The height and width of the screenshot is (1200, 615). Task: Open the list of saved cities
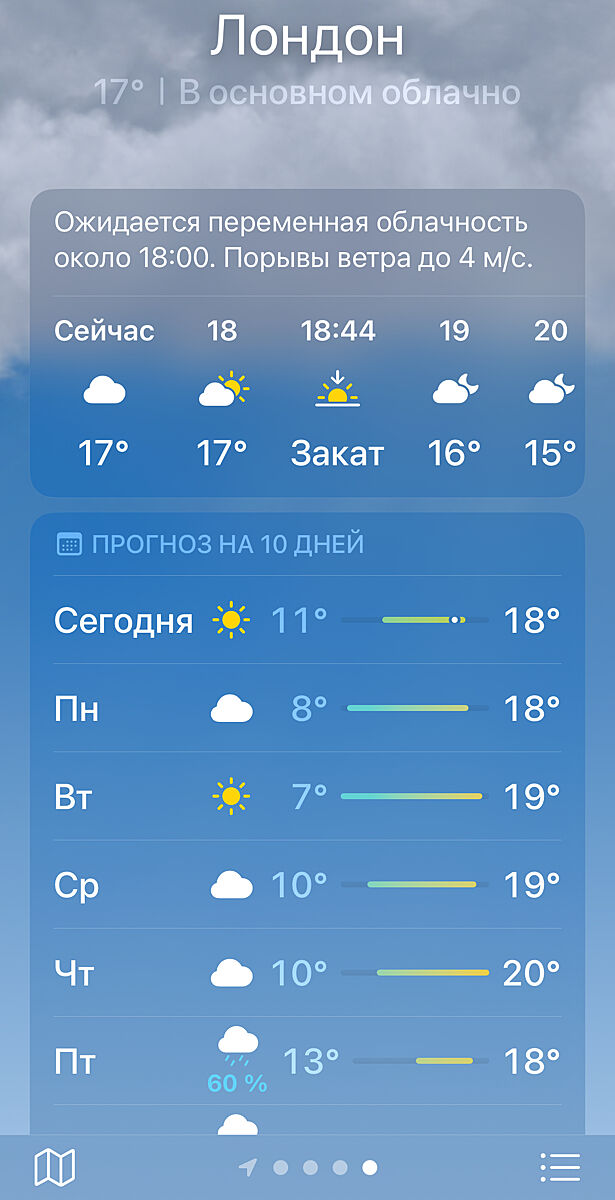559,1167
